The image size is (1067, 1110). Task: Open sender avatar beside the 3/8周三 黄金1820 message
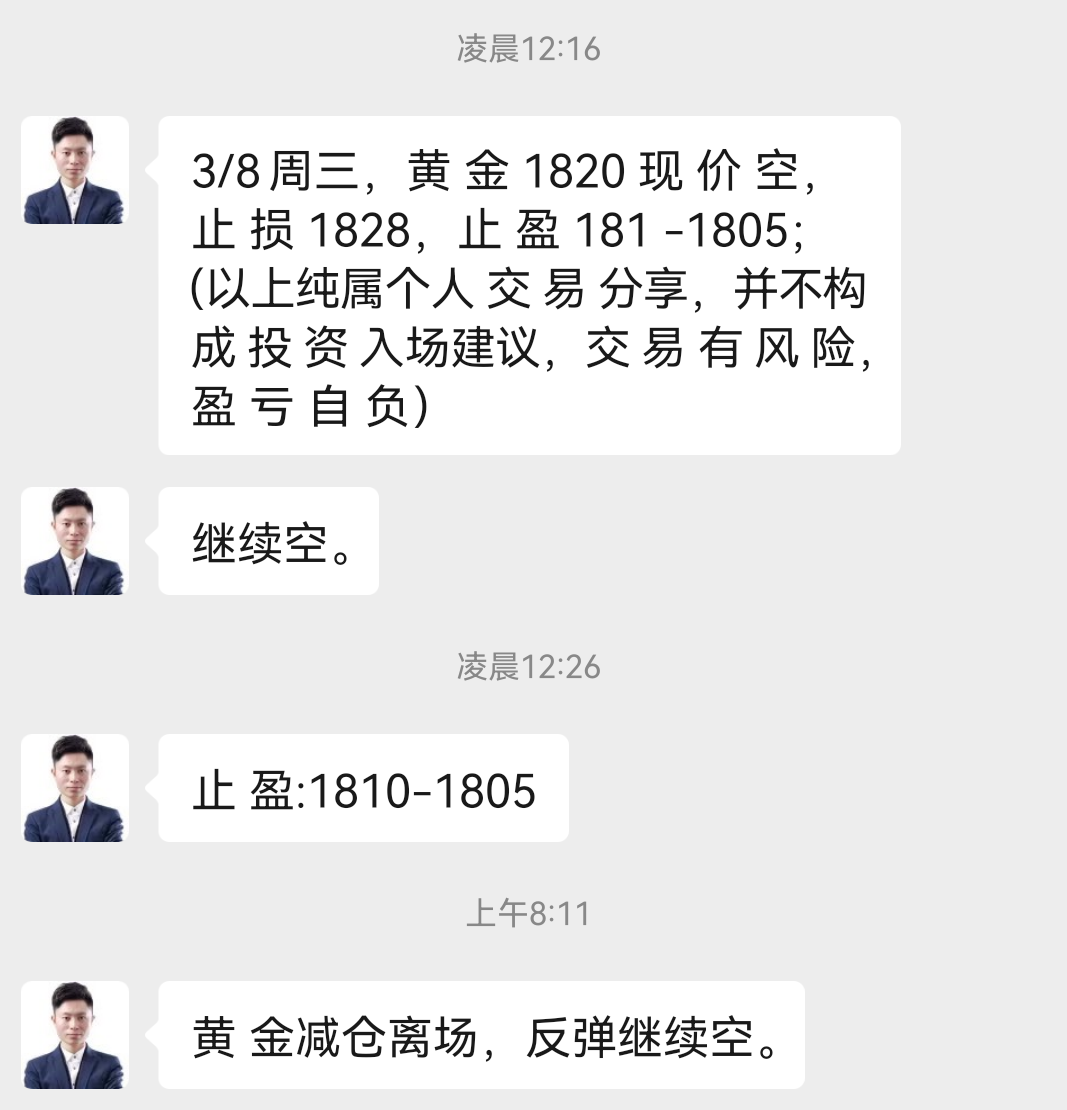75,170
